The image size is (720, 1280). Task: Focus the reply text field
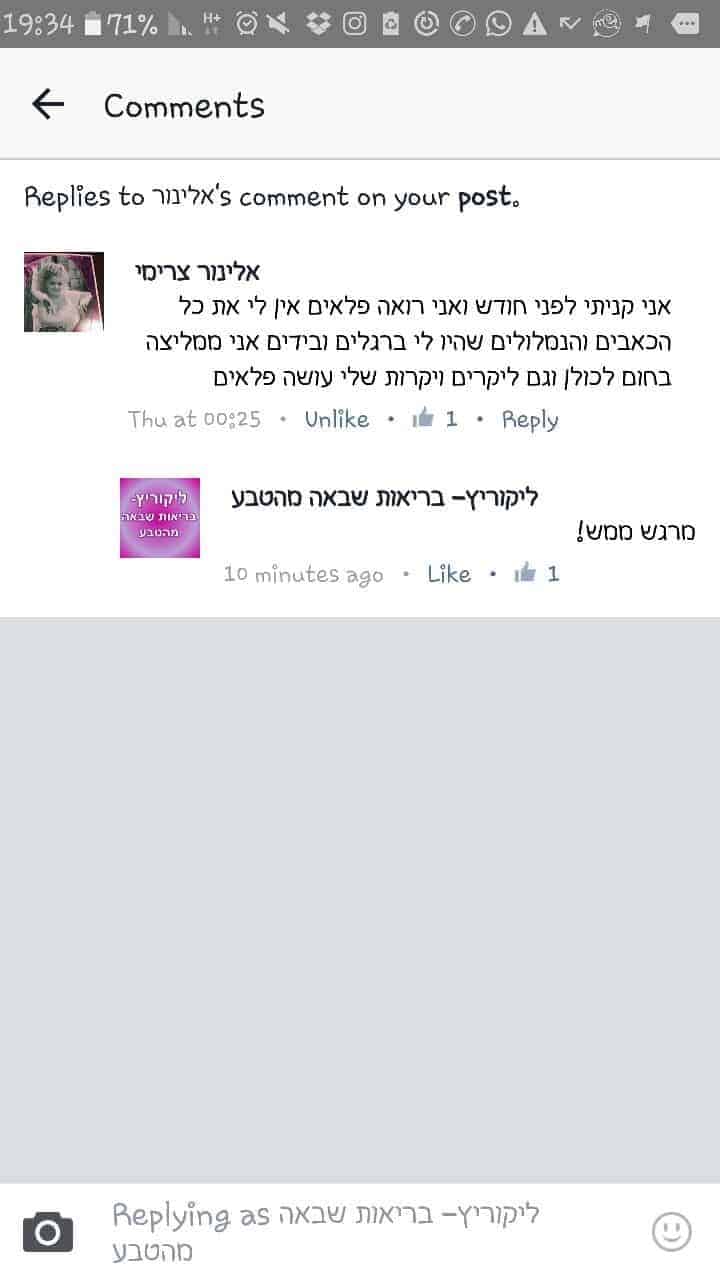coord(360,1231)
